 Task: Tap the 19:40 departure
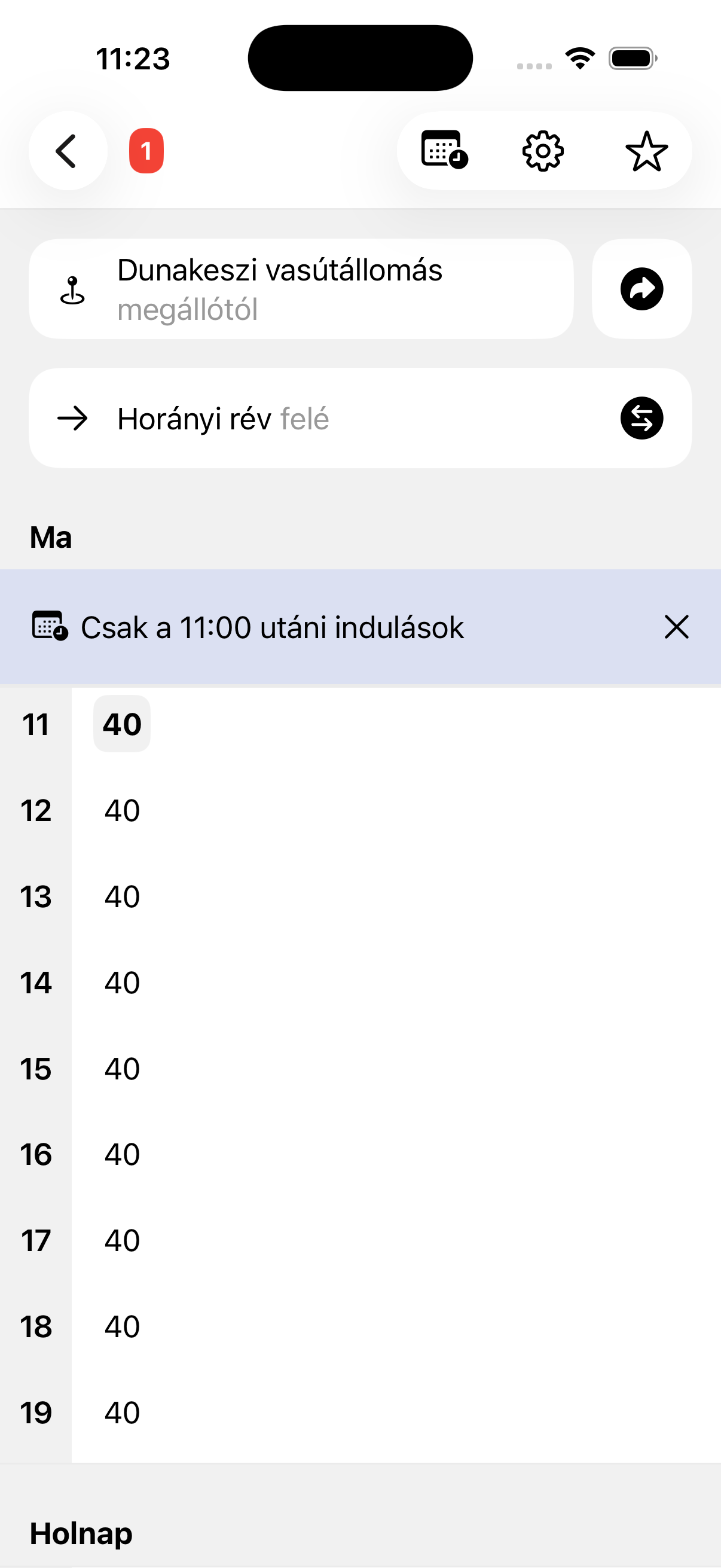(x=122, y=1412)
